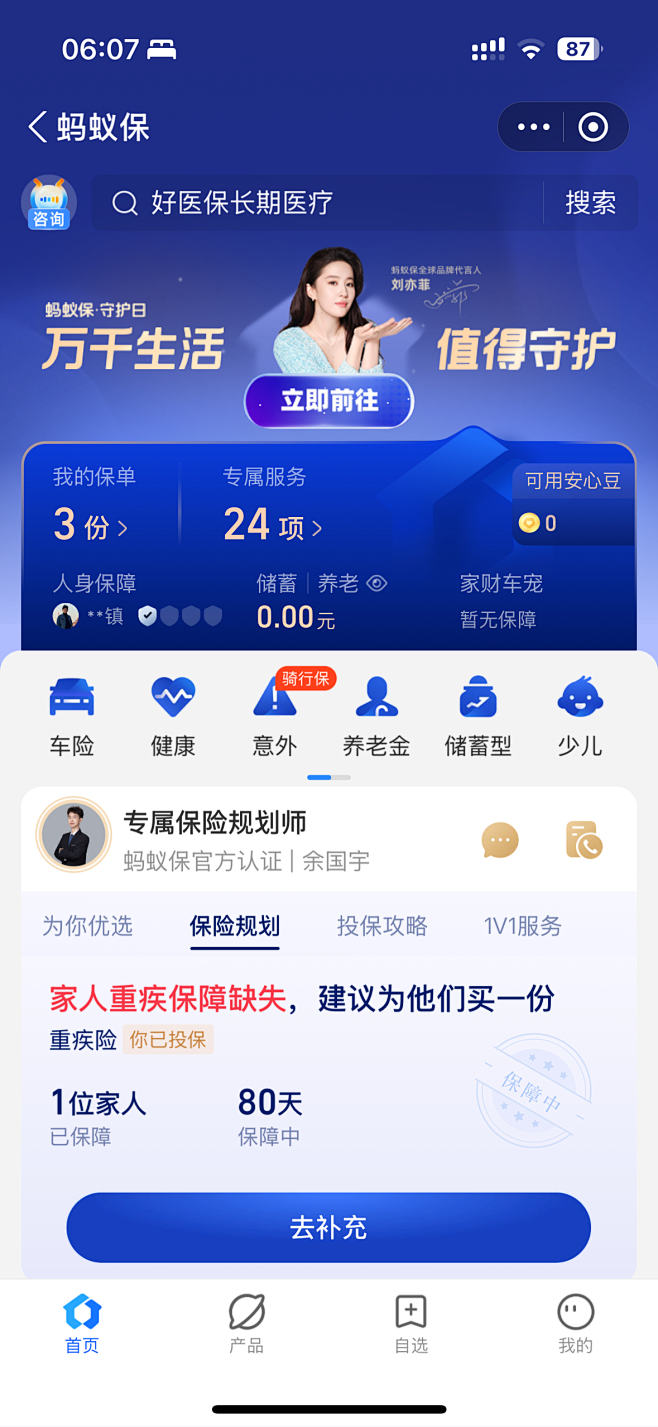
Task: Close the mini-program with the circle icon
Action: tap(593, 127)
